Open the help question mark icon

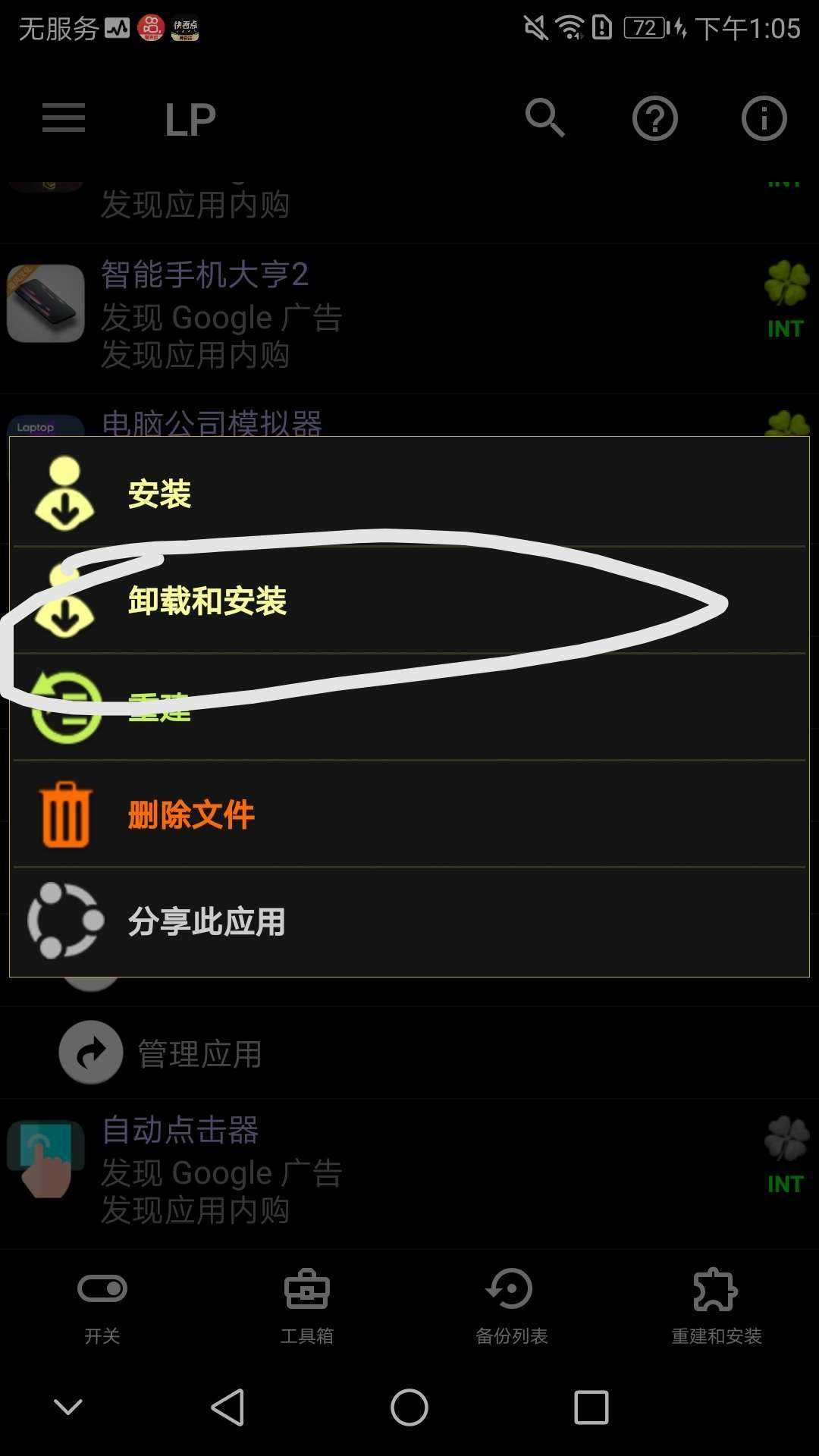(654, 118)
